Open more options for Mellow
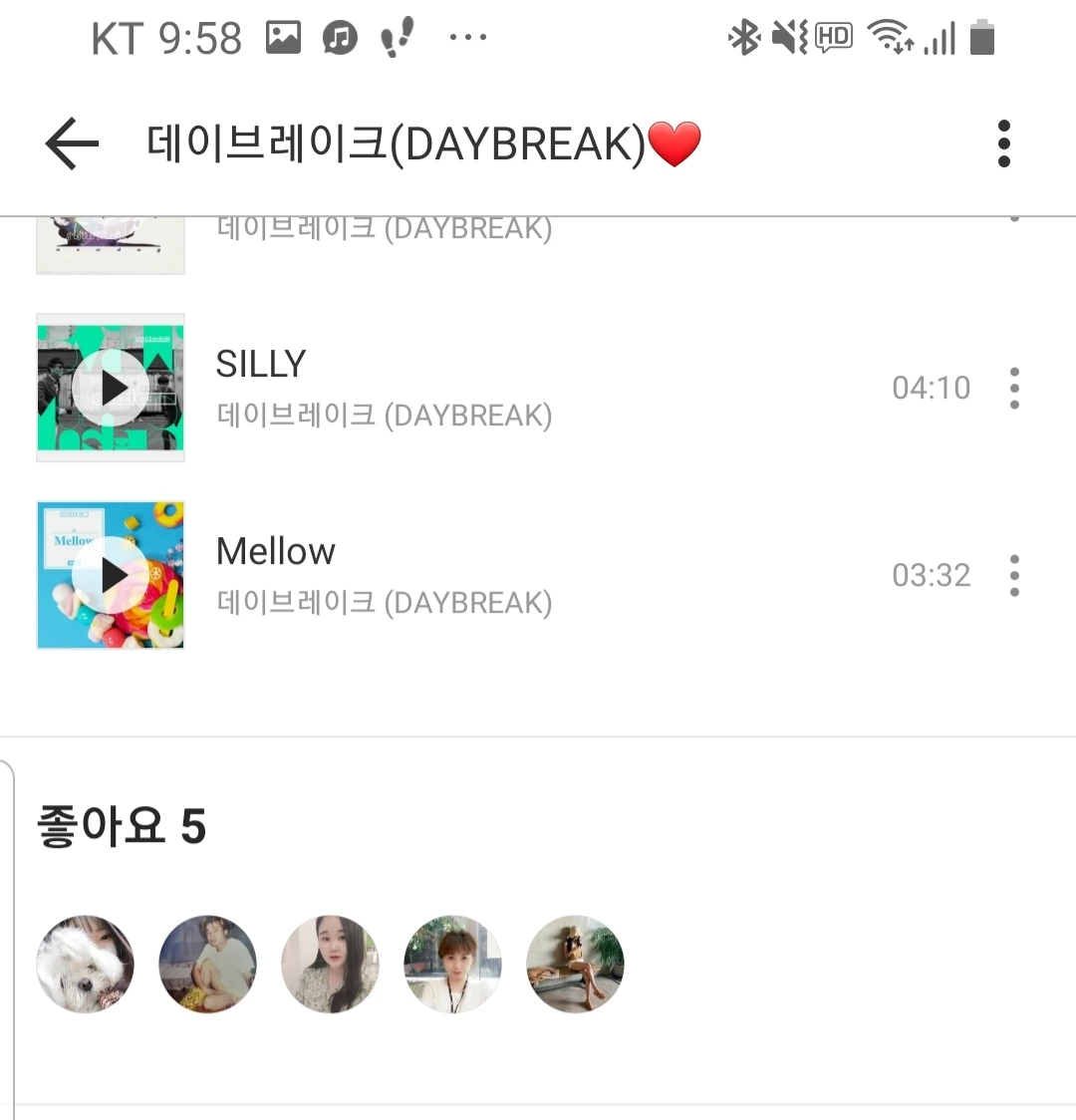The image size is (1076, 1120). (1014, 575)
